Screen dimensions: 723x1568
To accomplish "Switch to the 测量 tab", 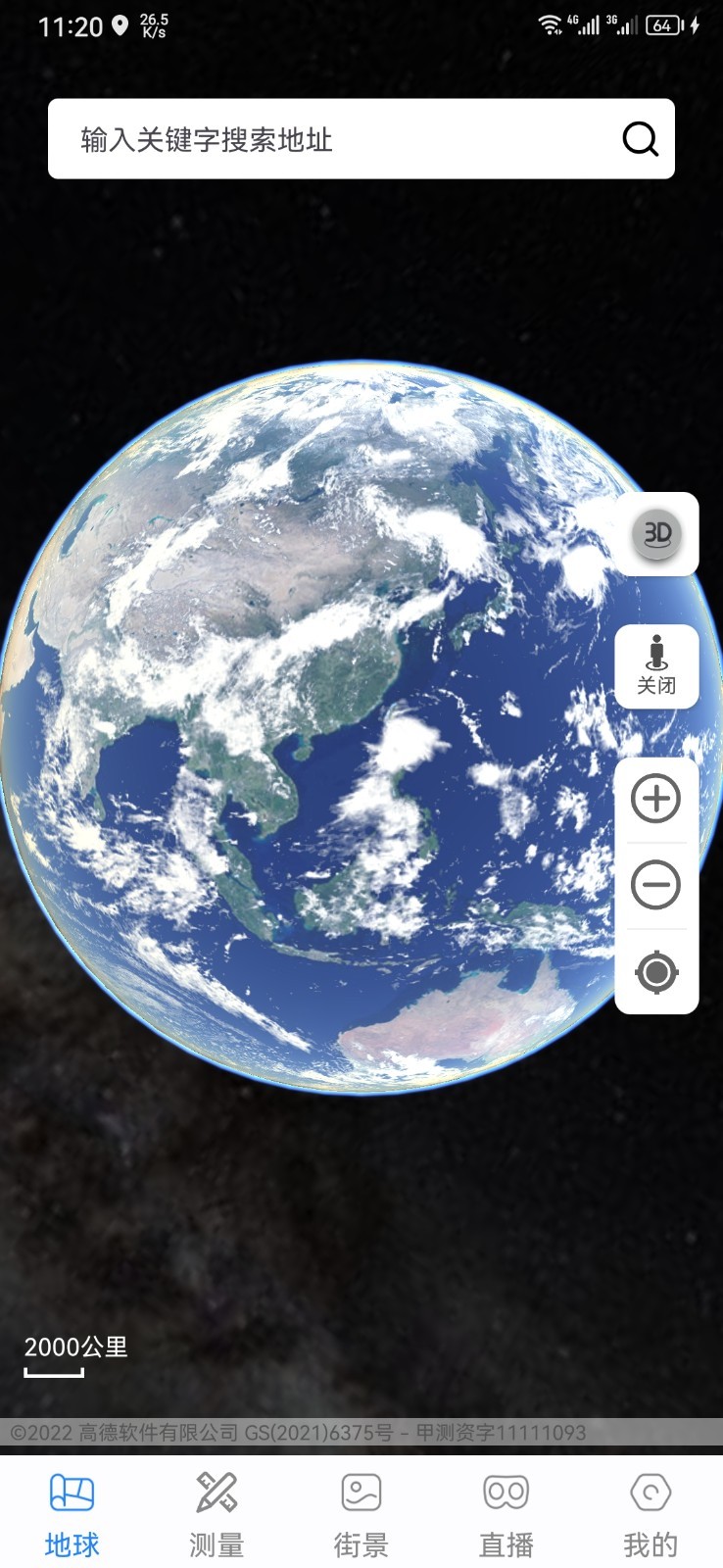I will (x=217, y=1515).
